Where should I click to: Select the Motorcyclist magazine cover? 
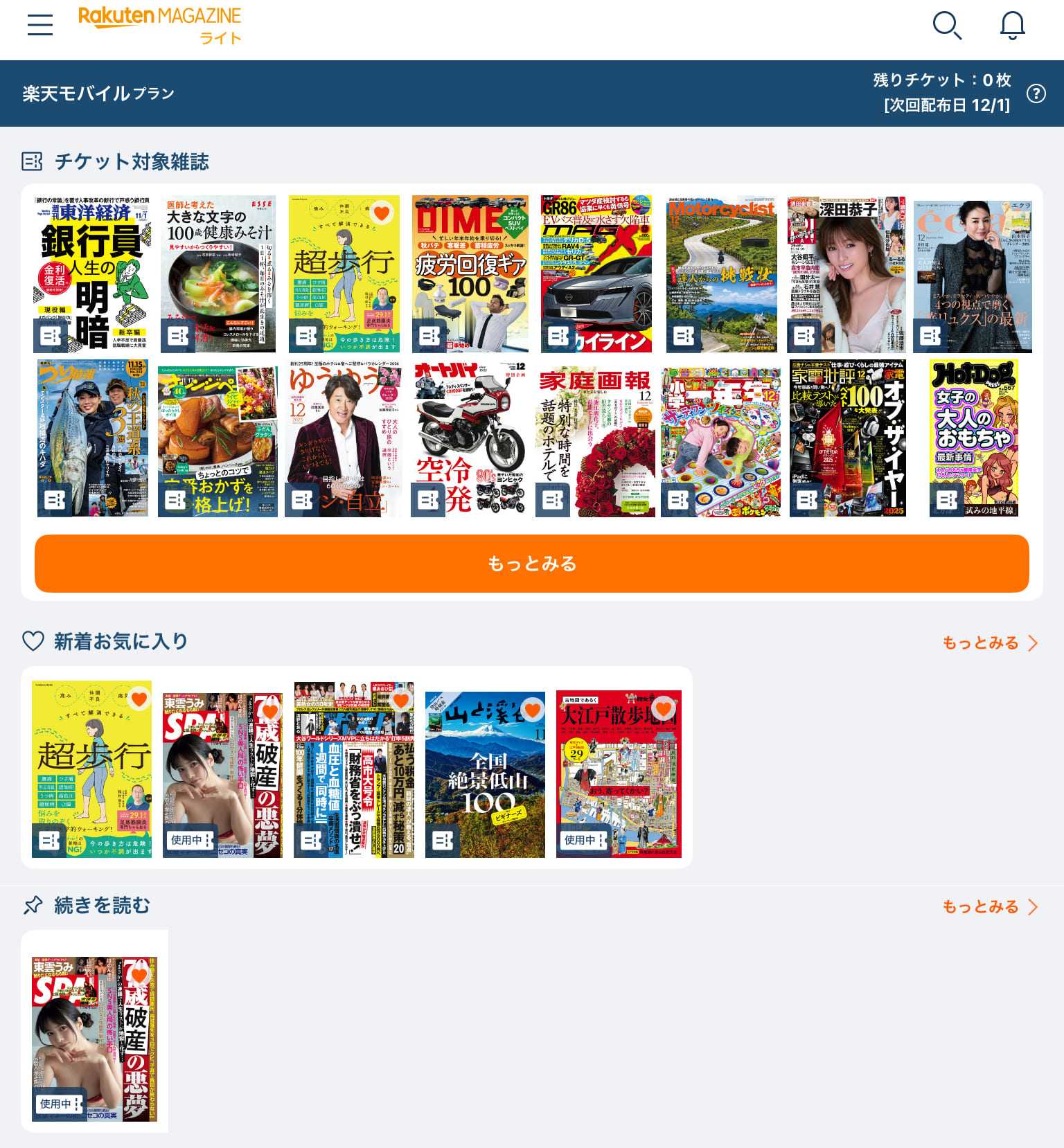tap(721, 273)
